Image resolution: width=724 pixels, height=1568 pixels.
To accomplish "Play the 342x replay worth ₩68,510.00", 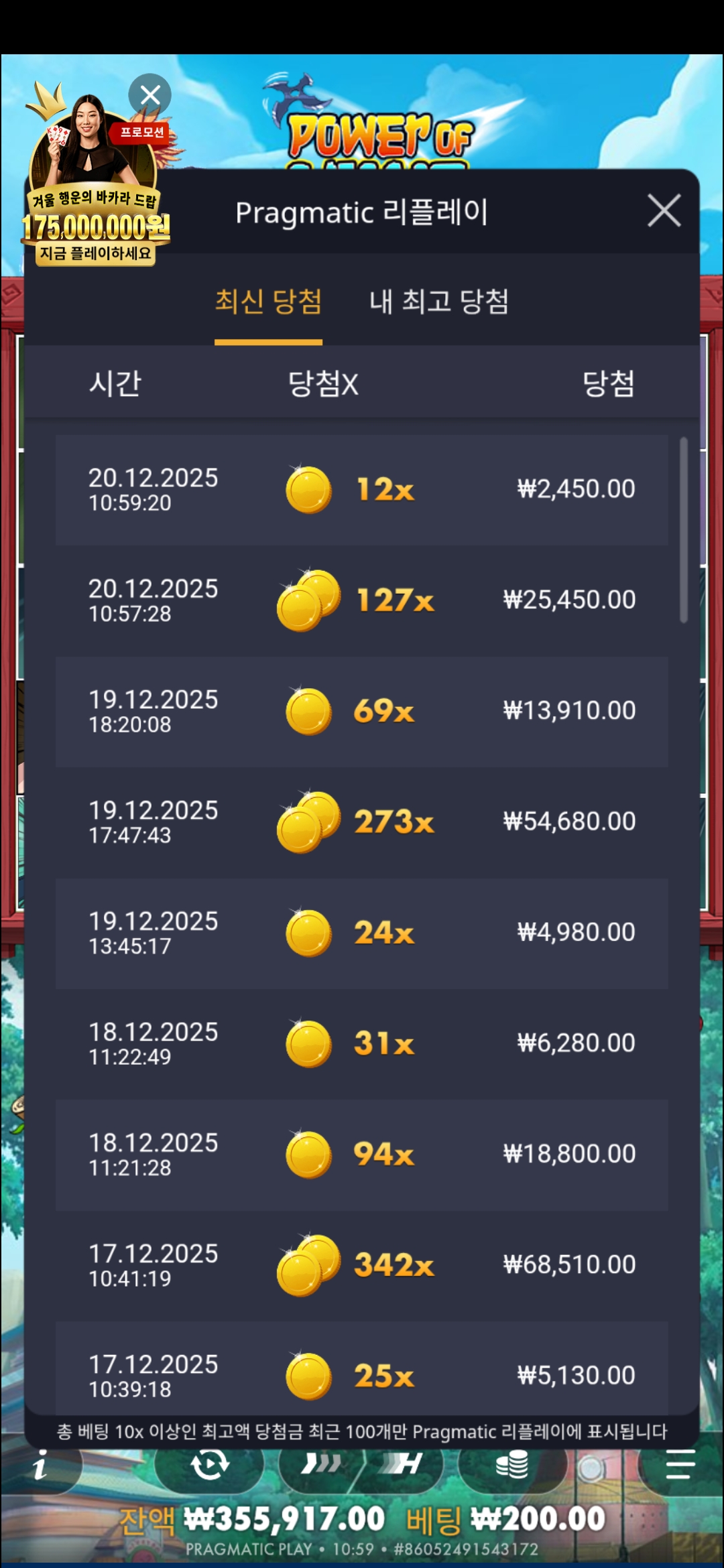I will click(362, 1265).
